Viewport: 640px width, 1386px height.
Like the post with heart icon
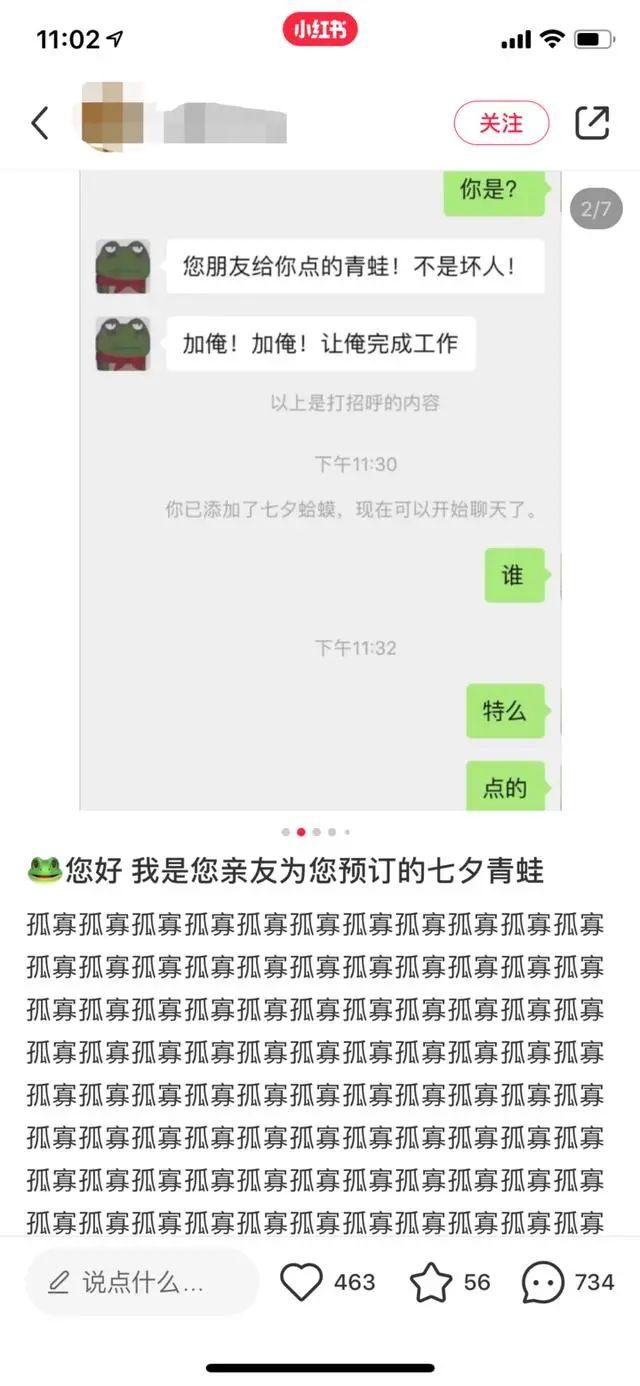pos(301,1282)
